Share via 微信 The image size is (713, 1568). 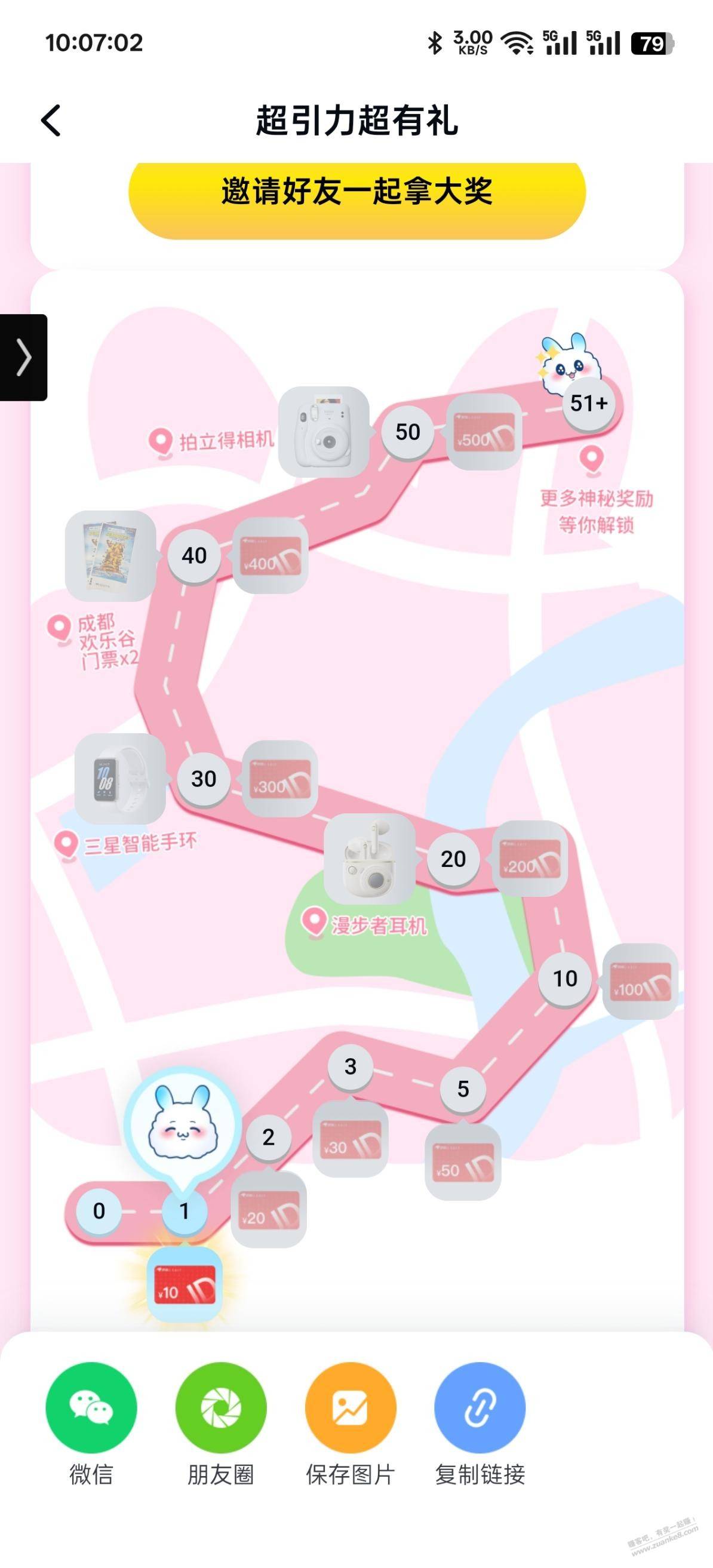click(91, 1424)
